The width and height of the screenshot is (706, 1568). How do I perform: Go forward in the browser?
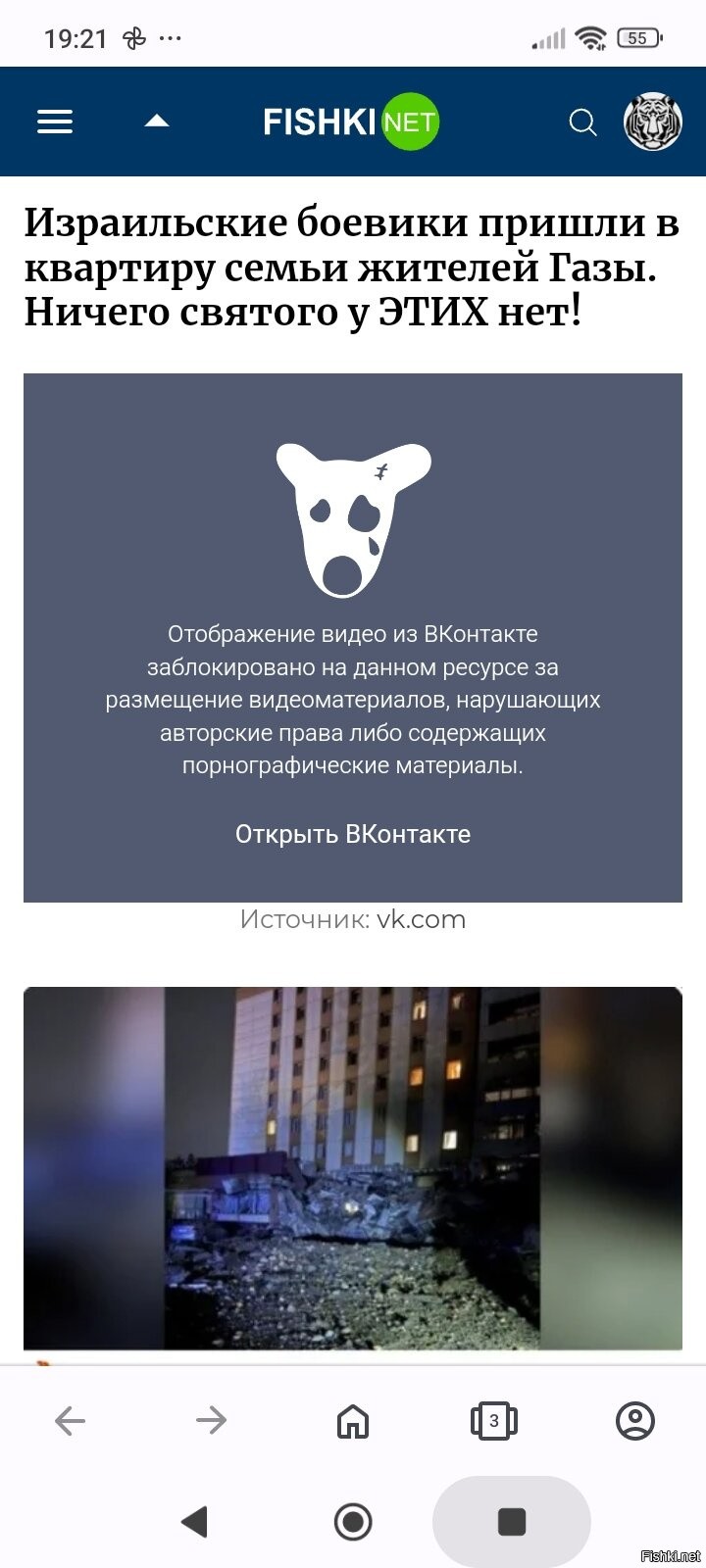click(212, 1420)
